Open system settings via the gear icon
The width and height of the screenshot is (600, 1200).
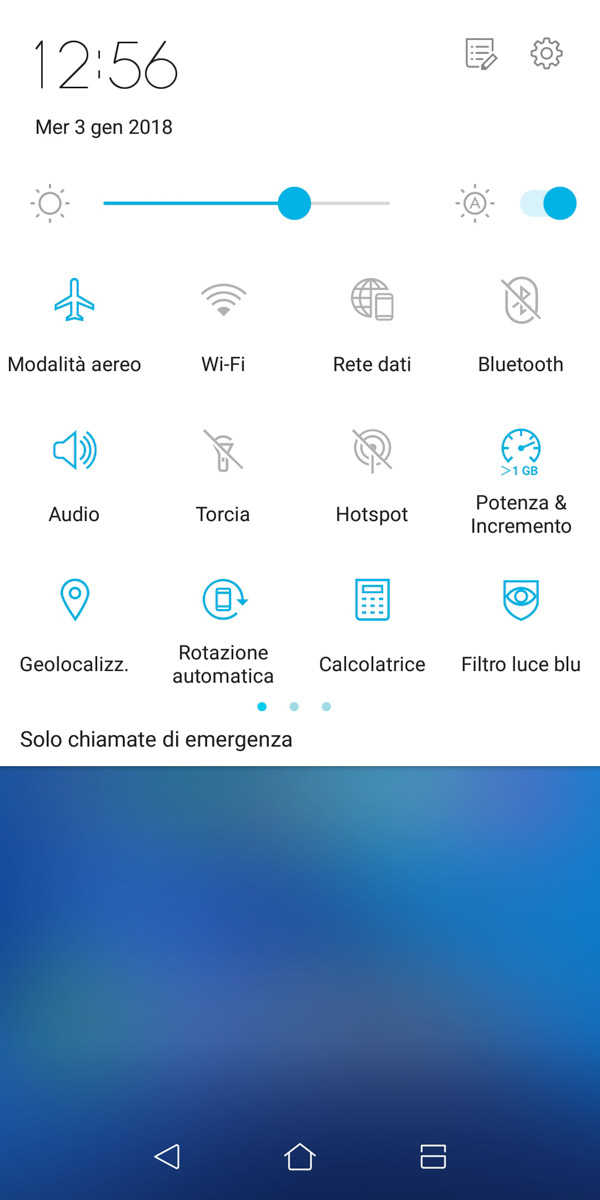click(x=546, y=54)
